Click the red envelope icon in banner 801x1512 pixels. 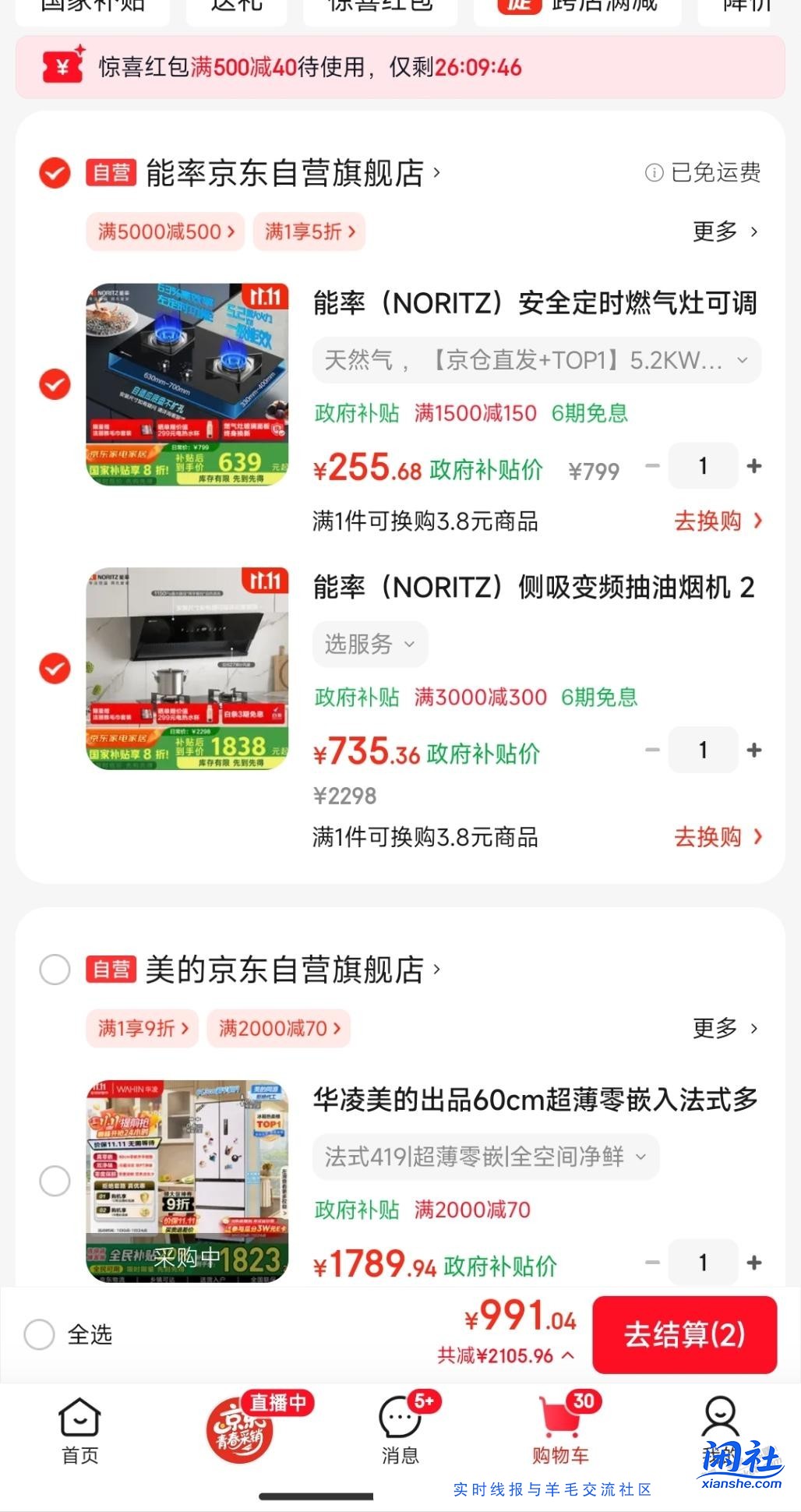point(62,68)
